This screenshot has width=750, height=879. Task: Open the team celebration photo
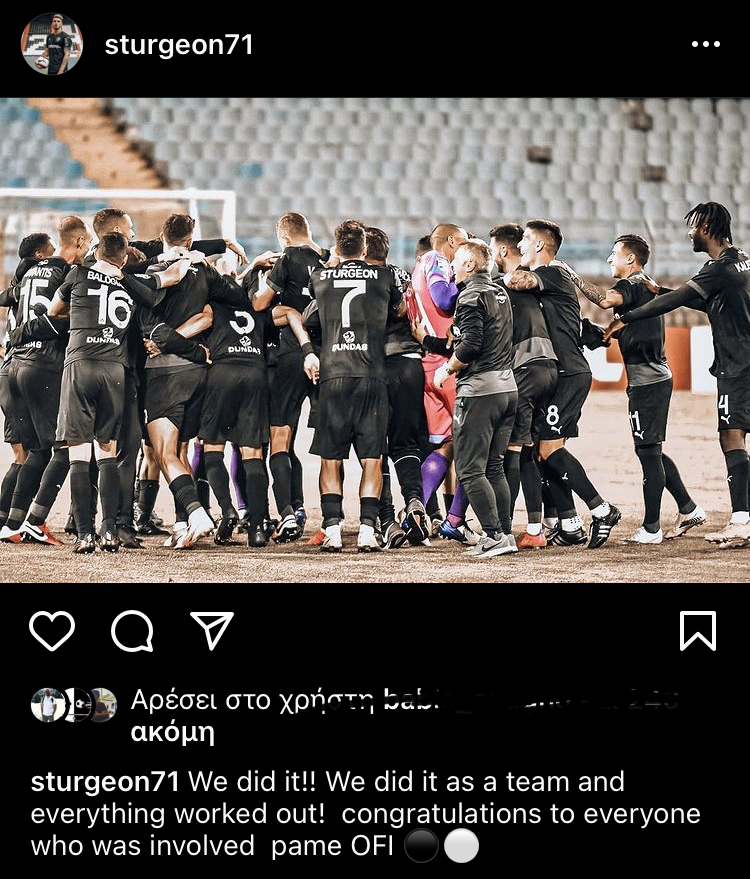click(375, 340)
